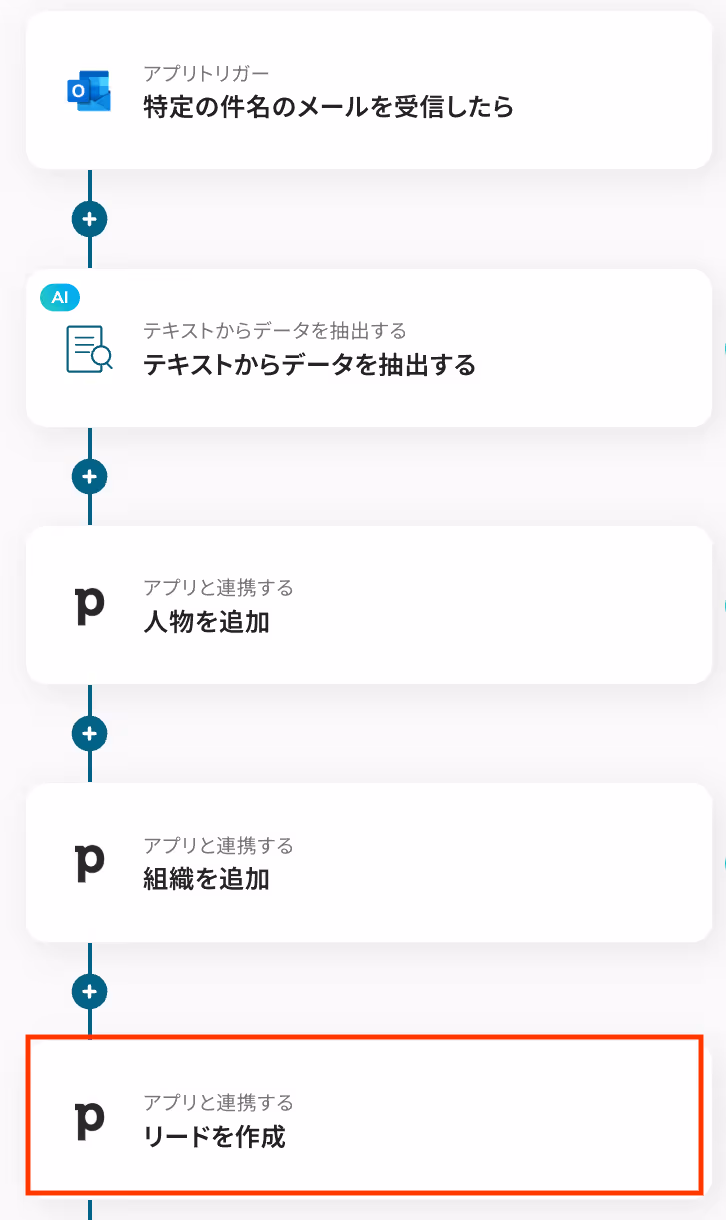Open the 特定の件名のメールを受信したら trigger card
The height and width of the screenshot is (1220, 726).
click(369, 90)
